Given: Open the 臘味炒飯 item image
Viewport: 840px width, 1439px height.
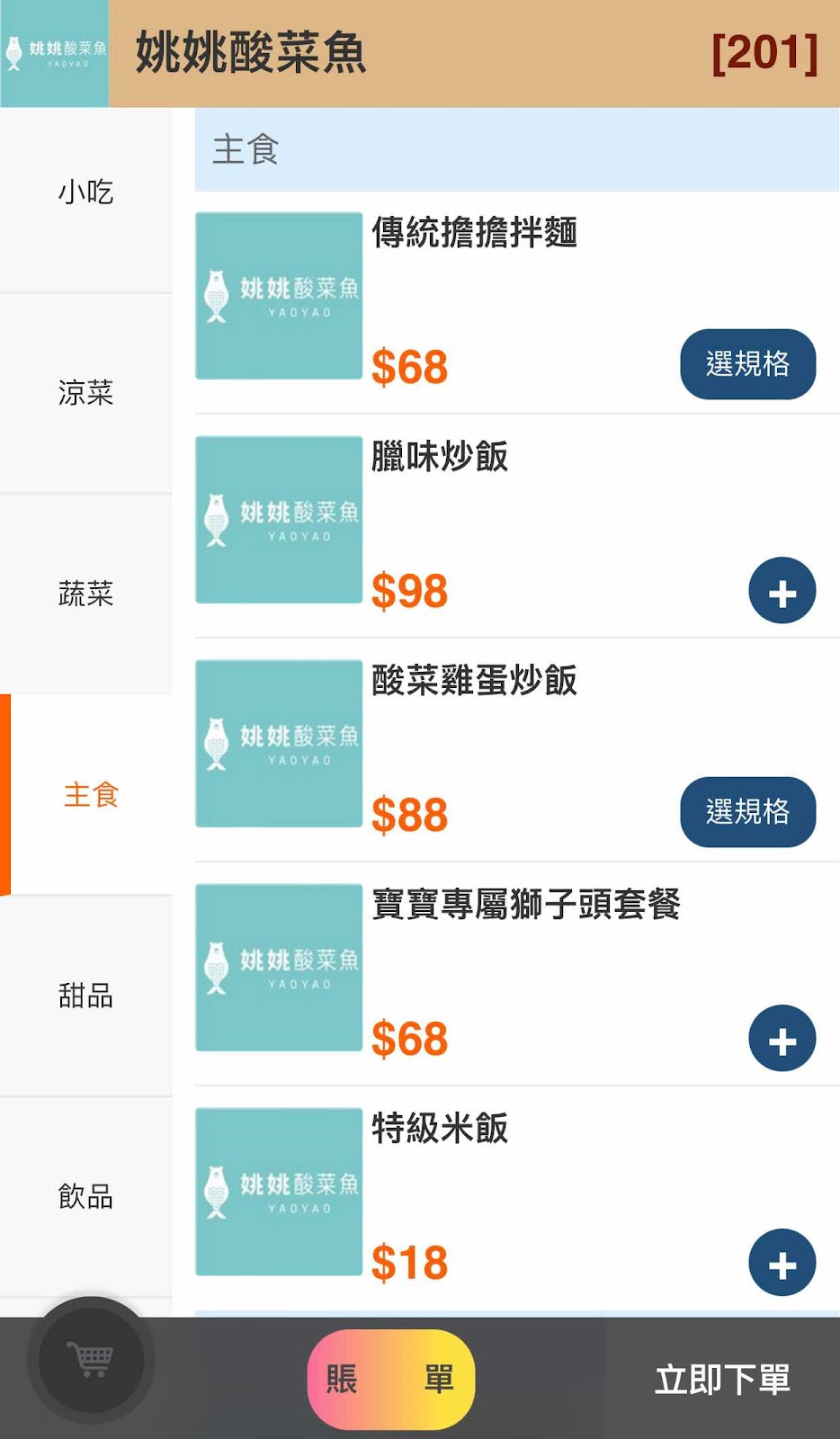Looking at the screenshot, I should tap(279, 520).
